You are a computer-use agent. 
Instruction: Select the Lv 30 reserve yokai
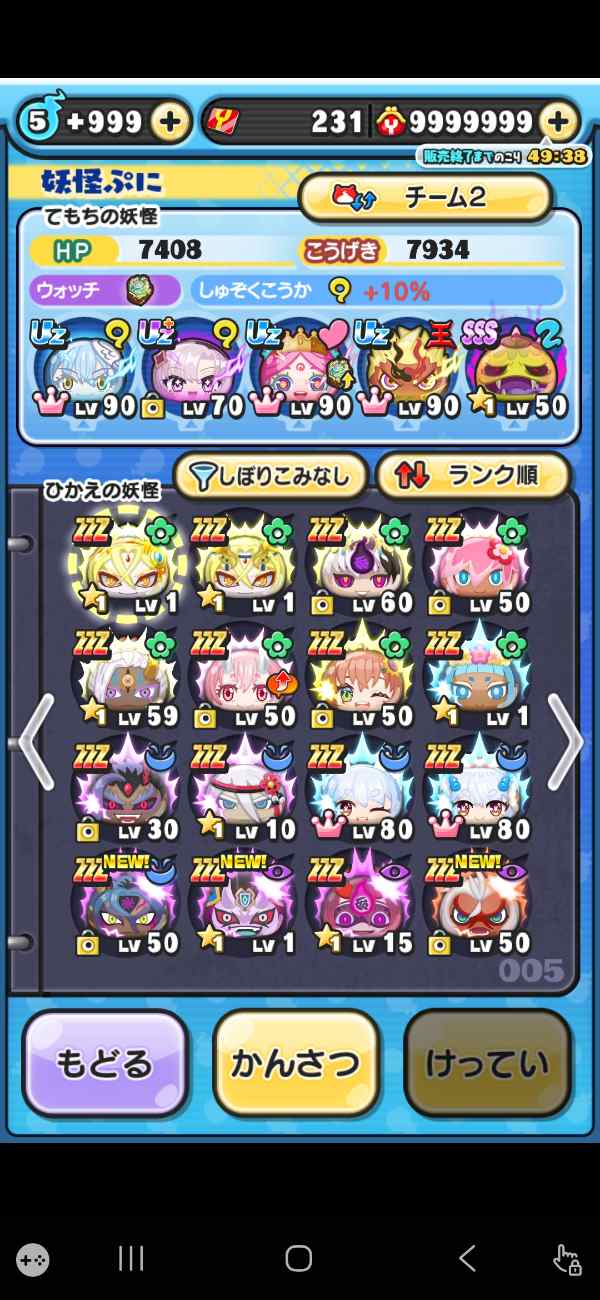tap(126, 792)
